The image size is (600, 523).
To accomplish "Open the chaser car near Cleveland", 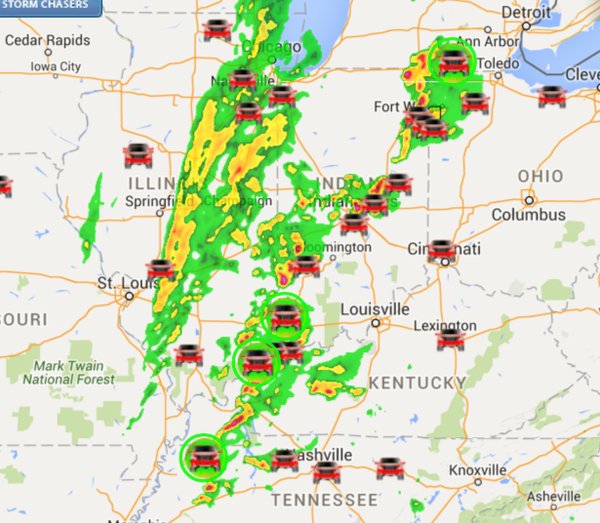I will (551, 97).
